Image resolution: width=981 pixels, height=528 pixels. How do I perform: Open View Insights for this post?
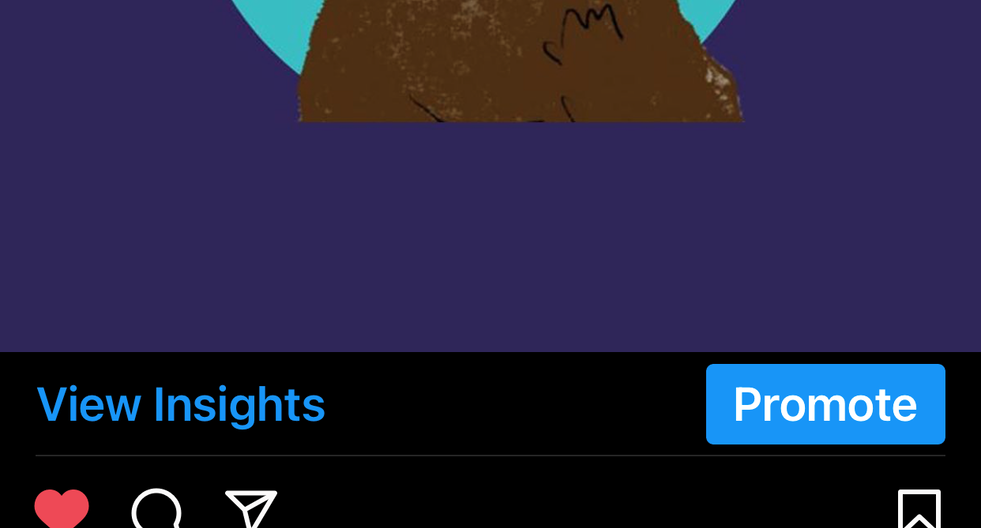pyautogui.click(x=181, y=405)
